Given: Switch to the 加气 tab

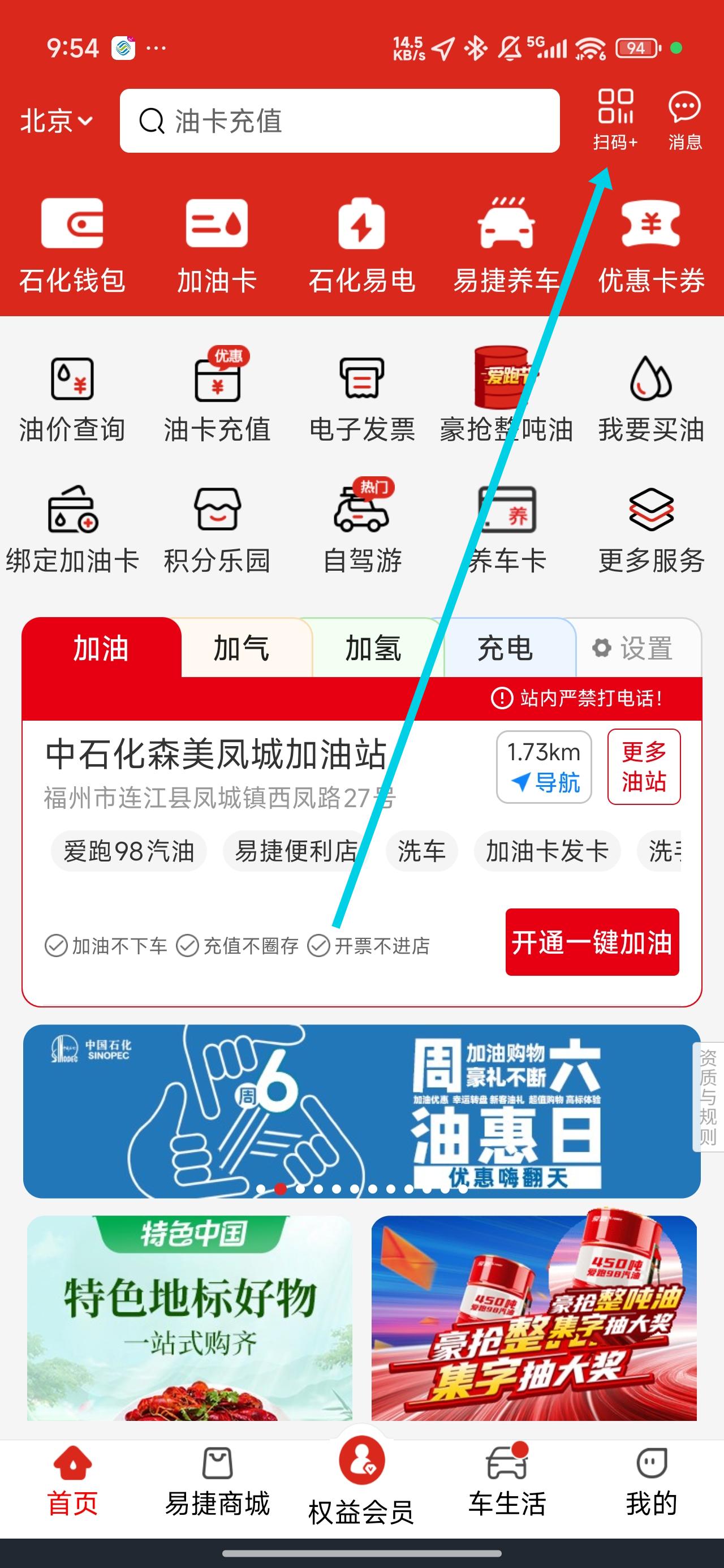Looking at the screenshot, I should click(242, 648).
